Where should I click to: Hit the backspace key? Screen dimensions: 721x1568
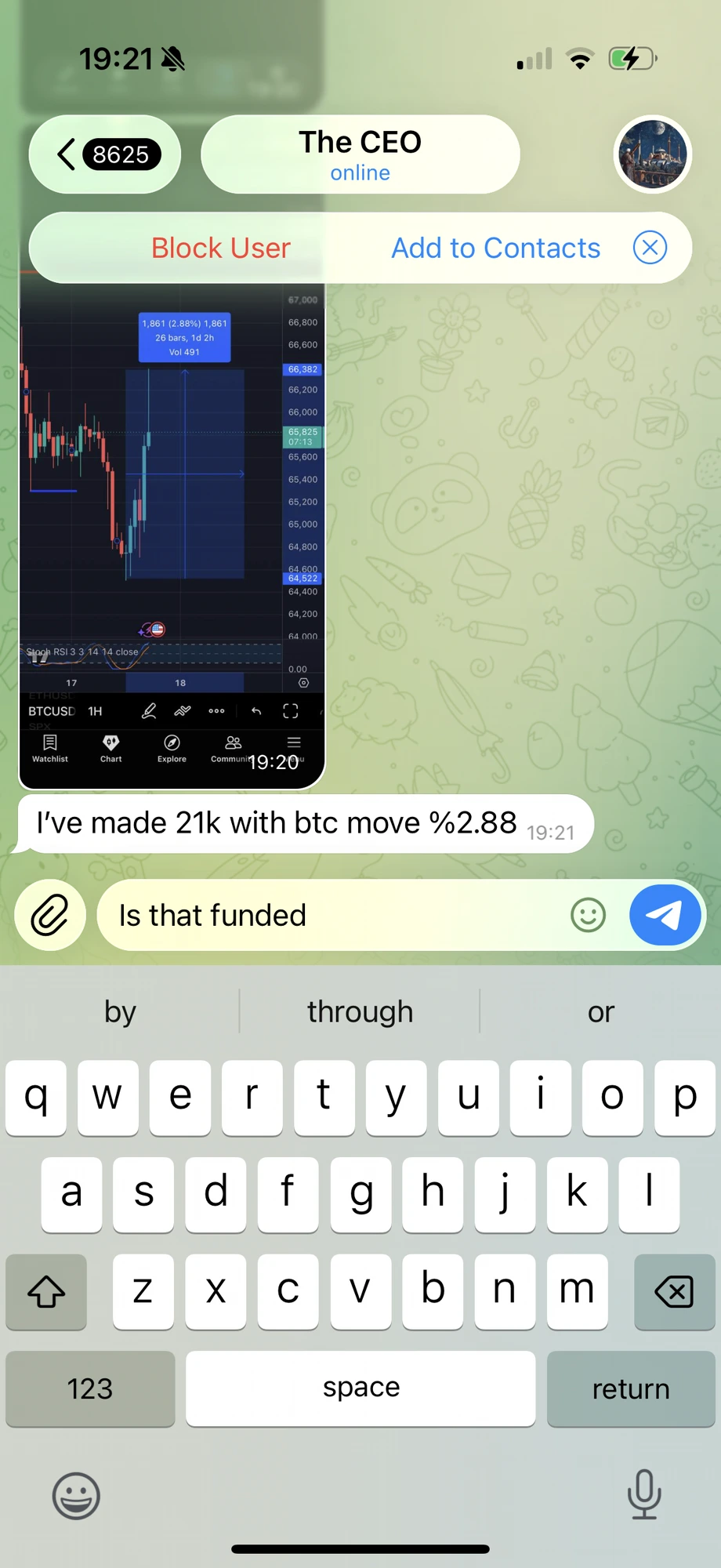pos(674,1291)
